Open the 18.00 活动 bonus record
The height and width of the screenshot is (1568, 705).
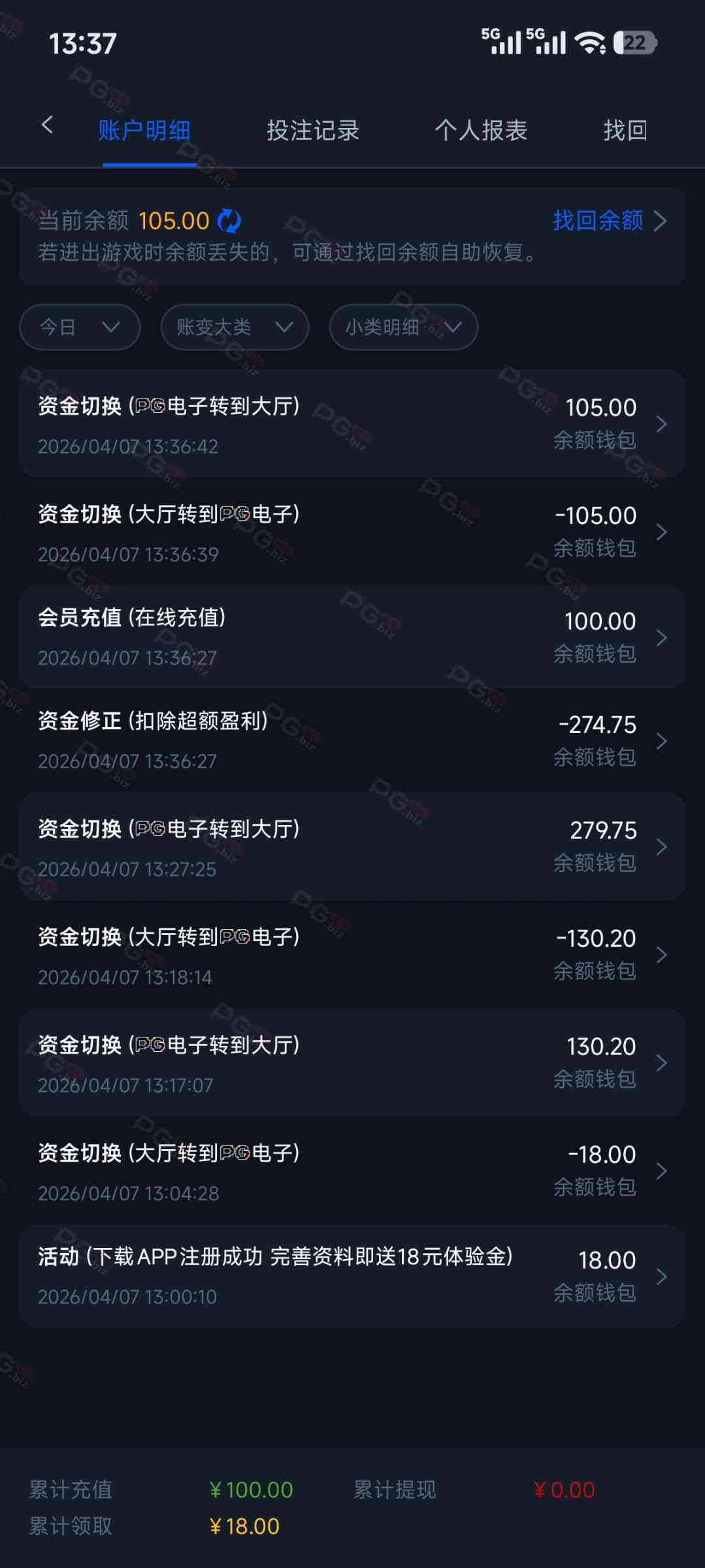click(352, 1276)
